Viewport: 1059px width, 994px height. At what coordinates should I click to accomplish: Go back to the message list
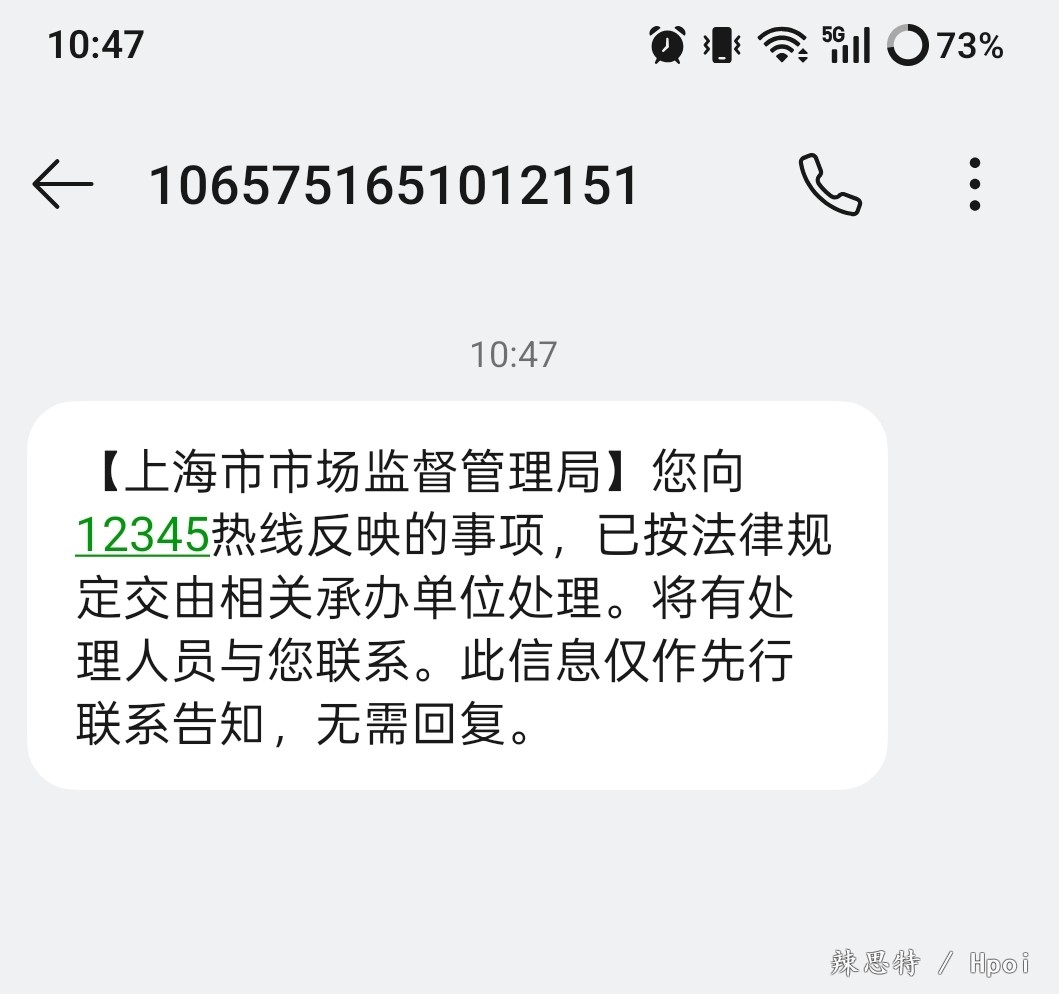point(62,185)
